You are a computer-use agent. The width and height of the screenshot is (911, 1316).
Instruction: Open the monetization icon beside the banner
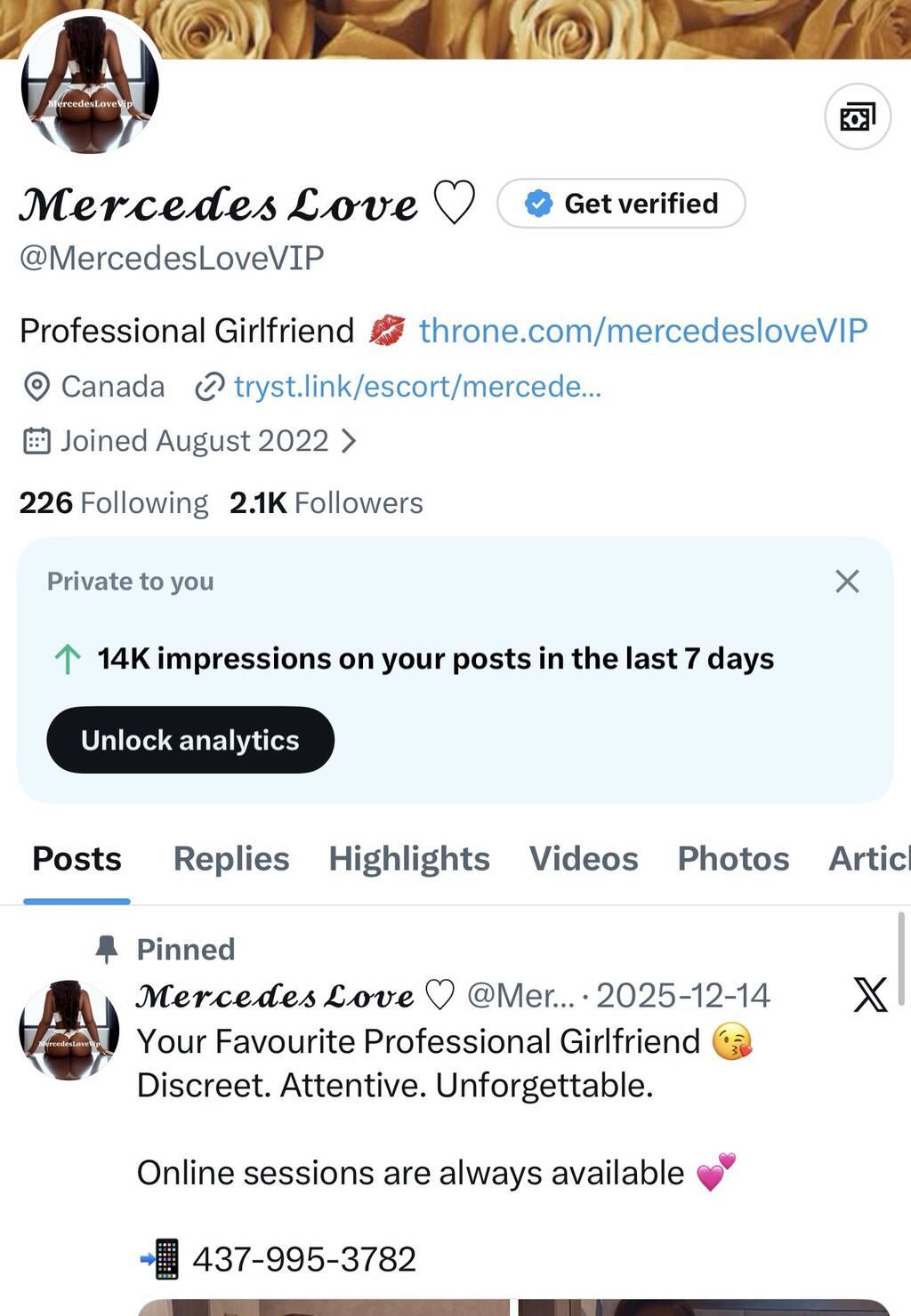pyautogui.click(x=857, y=116)
